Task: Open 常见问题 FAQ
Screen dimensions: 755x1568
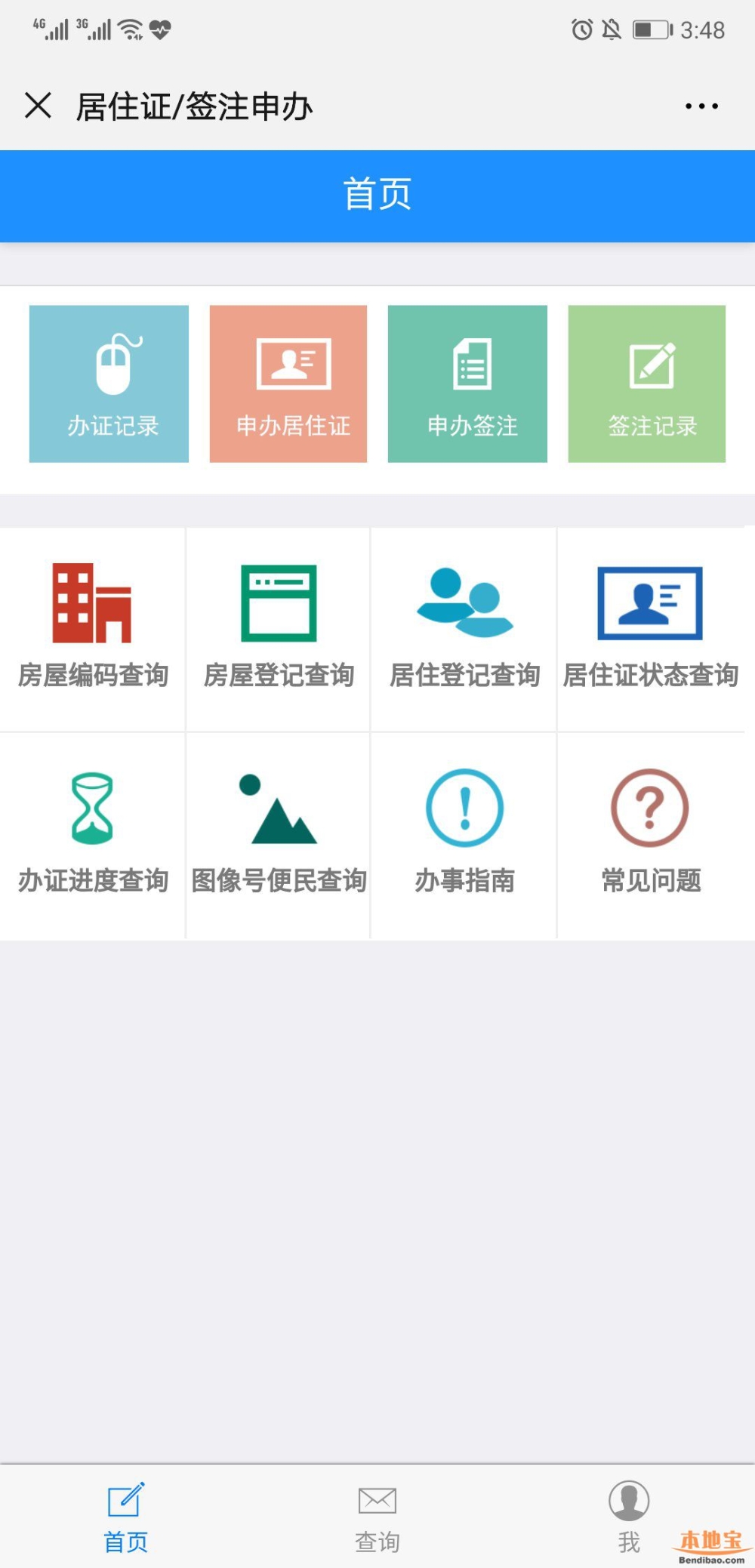Action: point(651,836)
